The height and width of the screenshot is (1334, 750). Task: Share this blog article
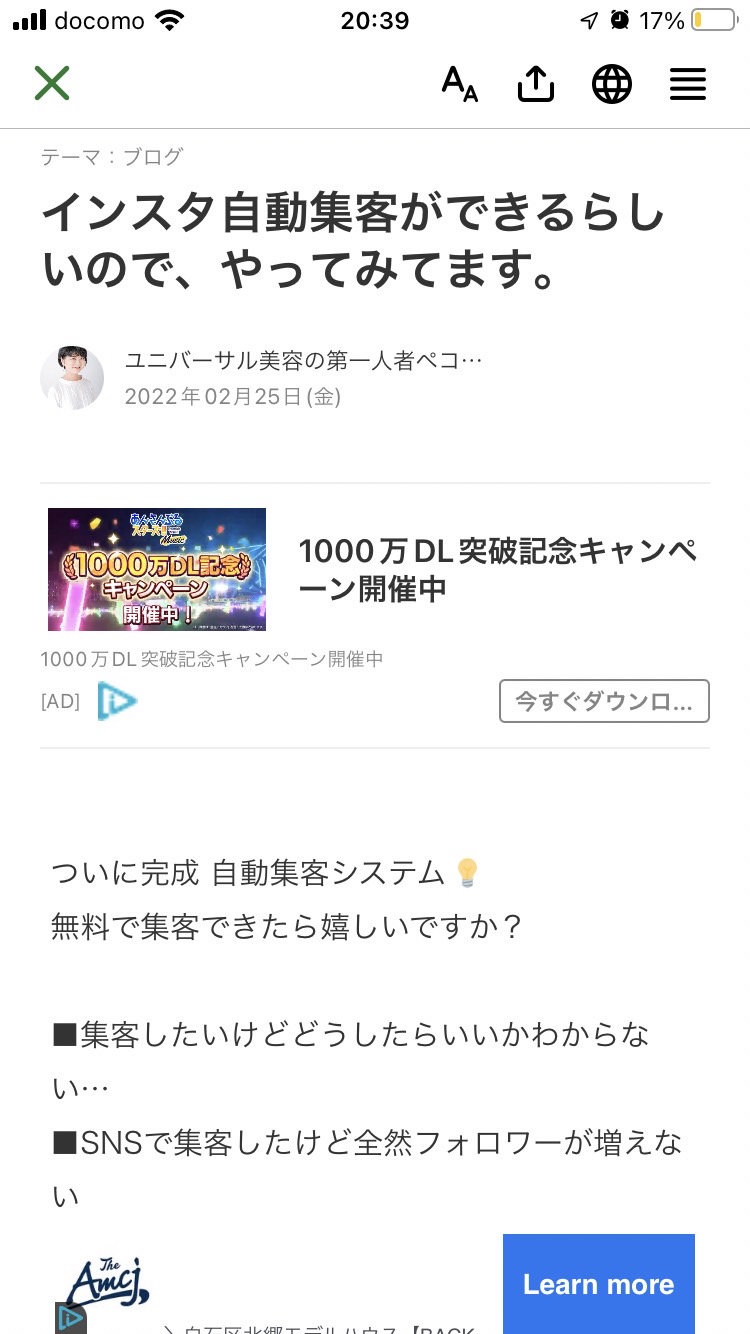point(536,83)
